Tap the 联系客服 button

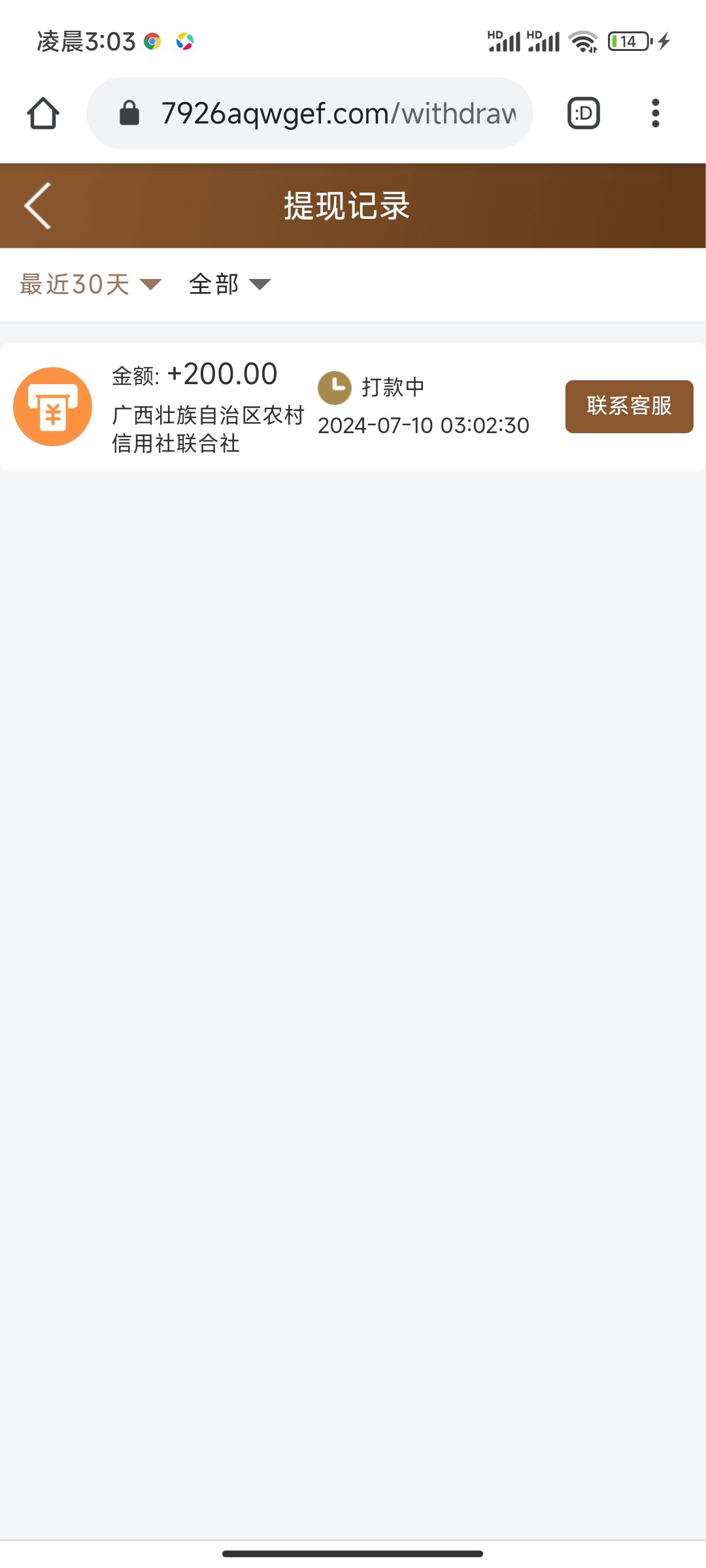[x=629, y=406]
